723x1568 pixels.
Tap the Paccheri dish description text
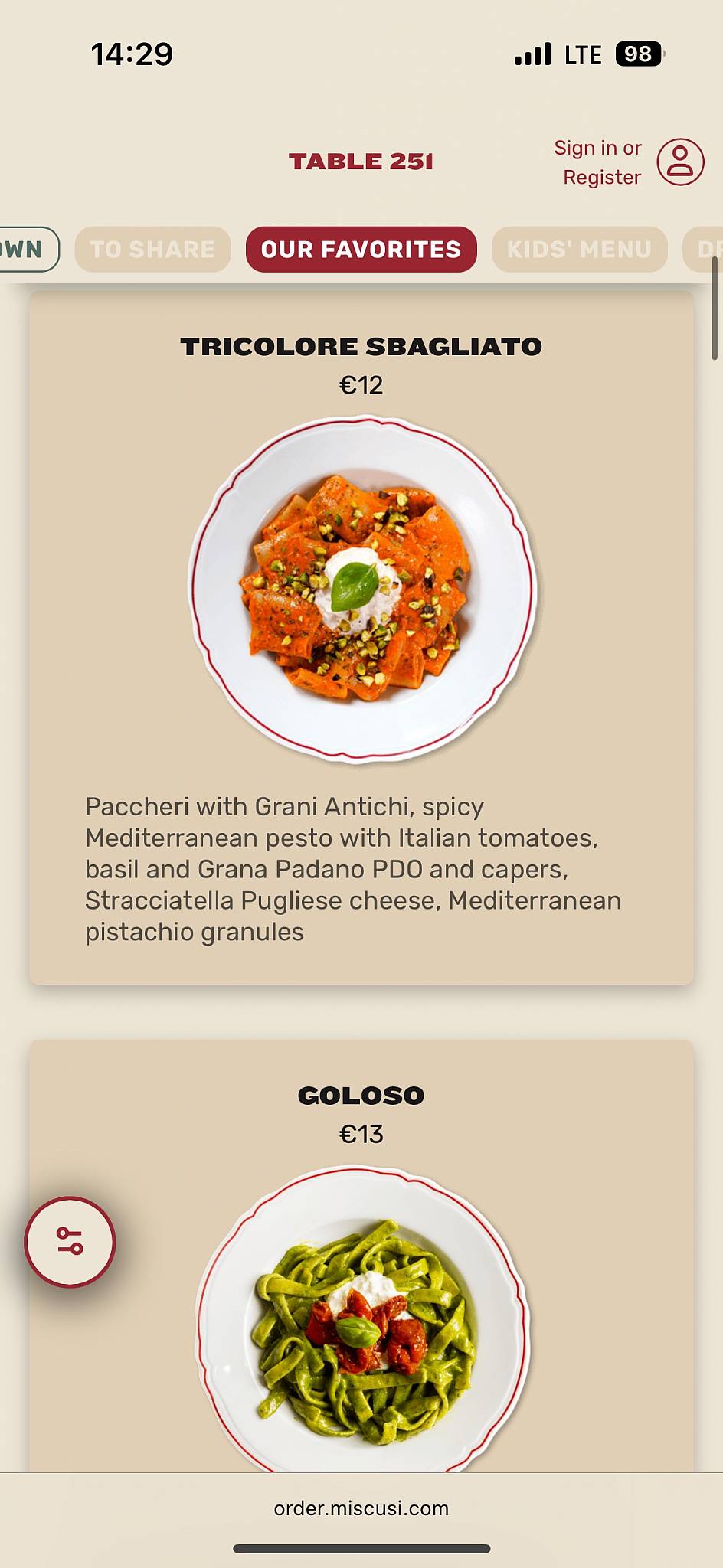(x=352, y=868)
